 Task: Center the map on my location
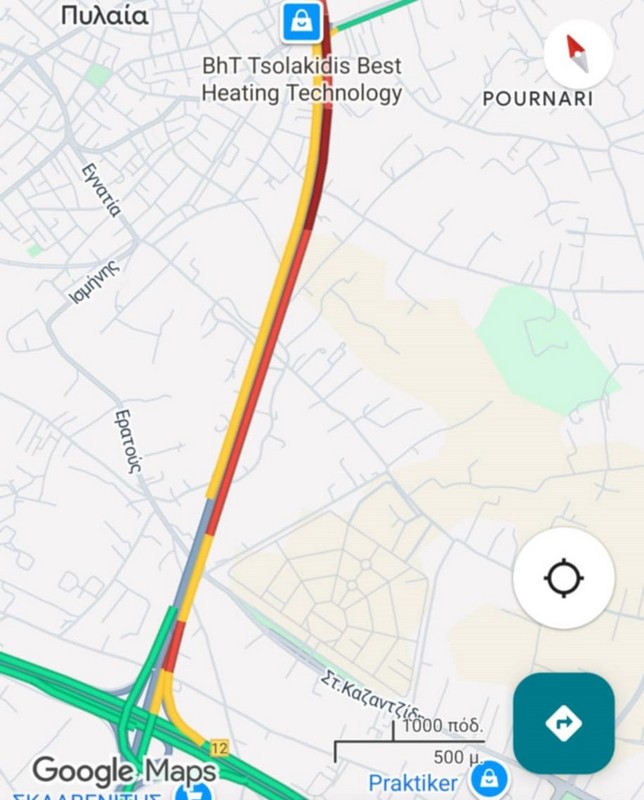tap(563, 579)
